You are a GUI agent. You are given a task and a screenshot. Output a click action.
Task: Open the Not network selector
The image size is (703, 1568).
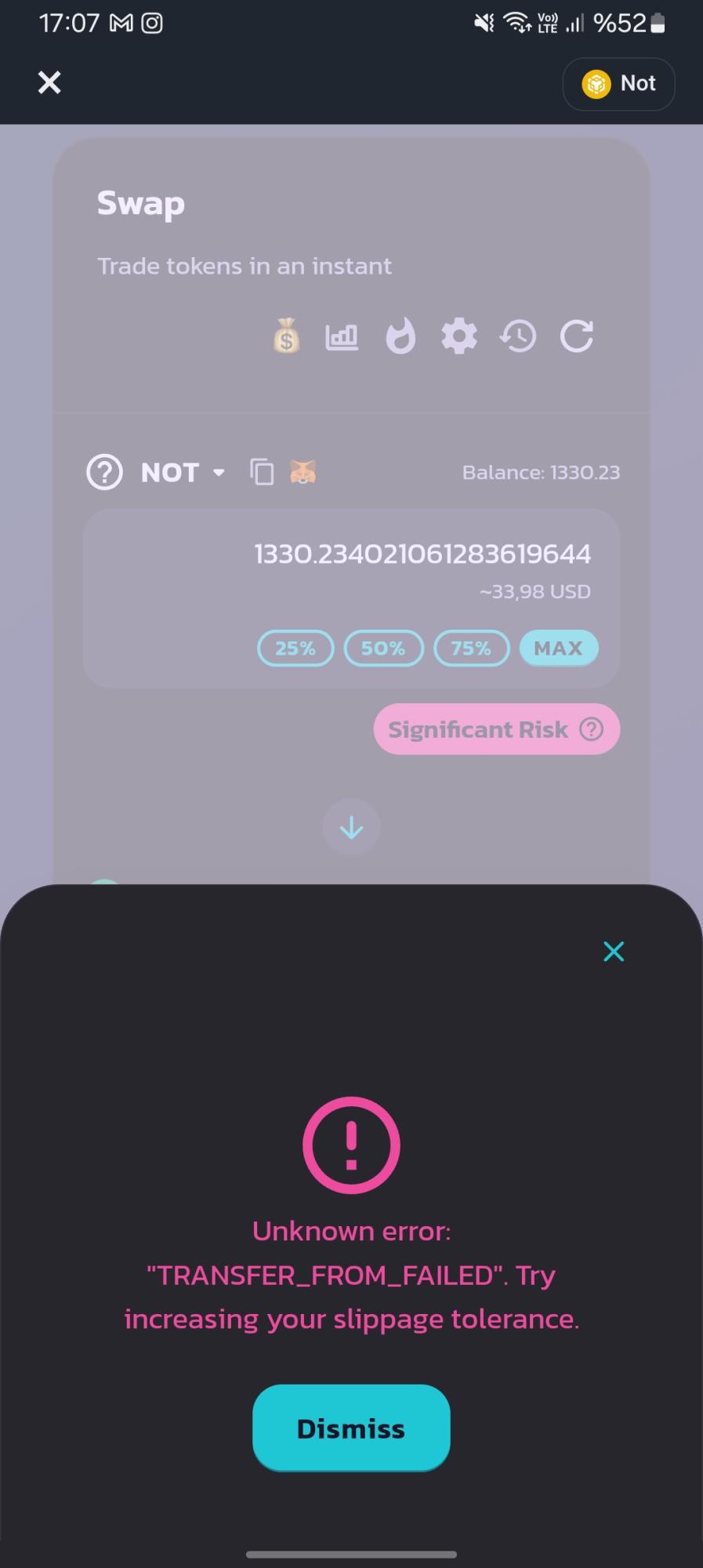(618, 83)
